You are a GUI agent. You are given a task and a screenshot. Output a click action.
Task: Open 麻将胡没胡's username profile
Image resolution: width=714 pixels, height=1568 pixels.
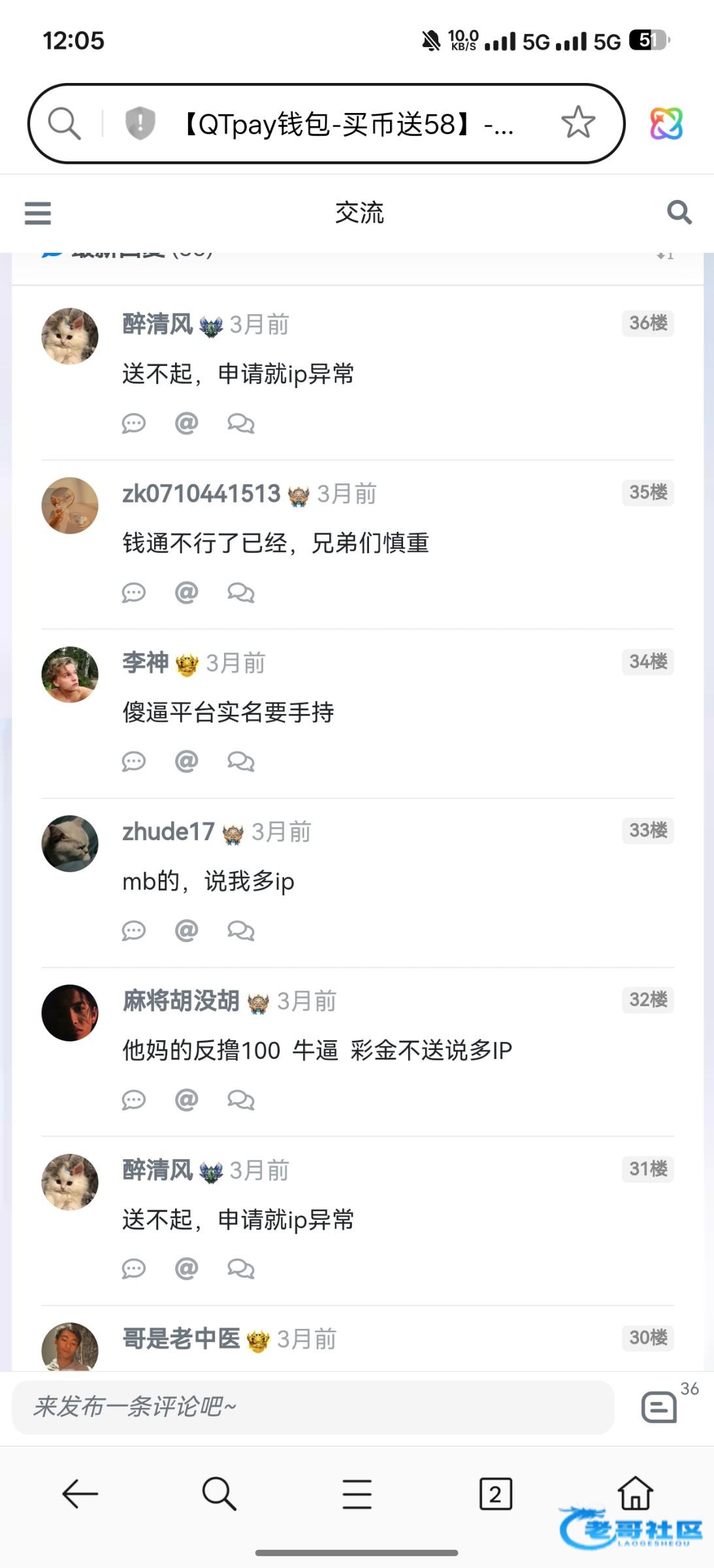(x=181, y=1001)
